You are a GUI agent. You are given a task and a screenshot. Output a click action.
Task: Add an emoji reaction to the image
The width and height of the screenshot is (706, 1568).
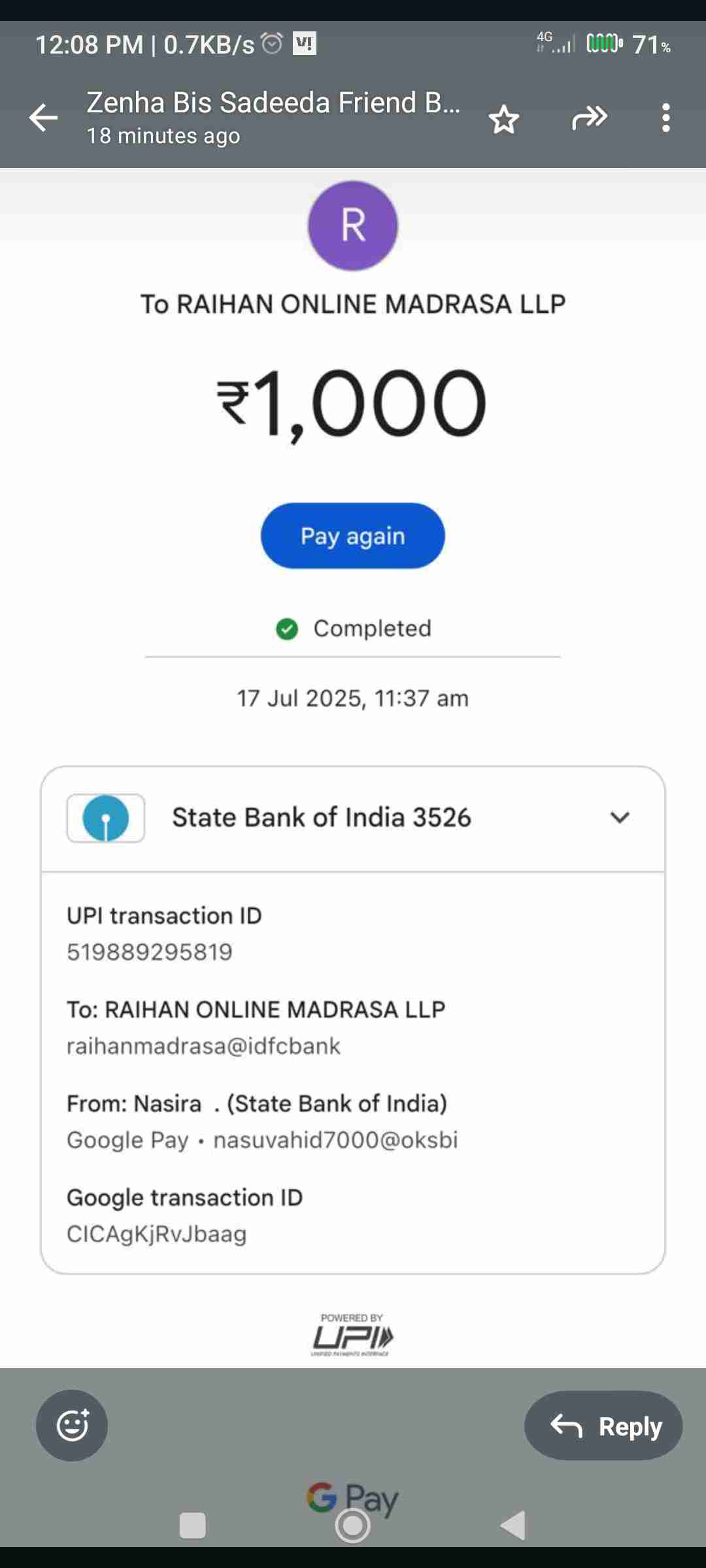coord(72,1426)
